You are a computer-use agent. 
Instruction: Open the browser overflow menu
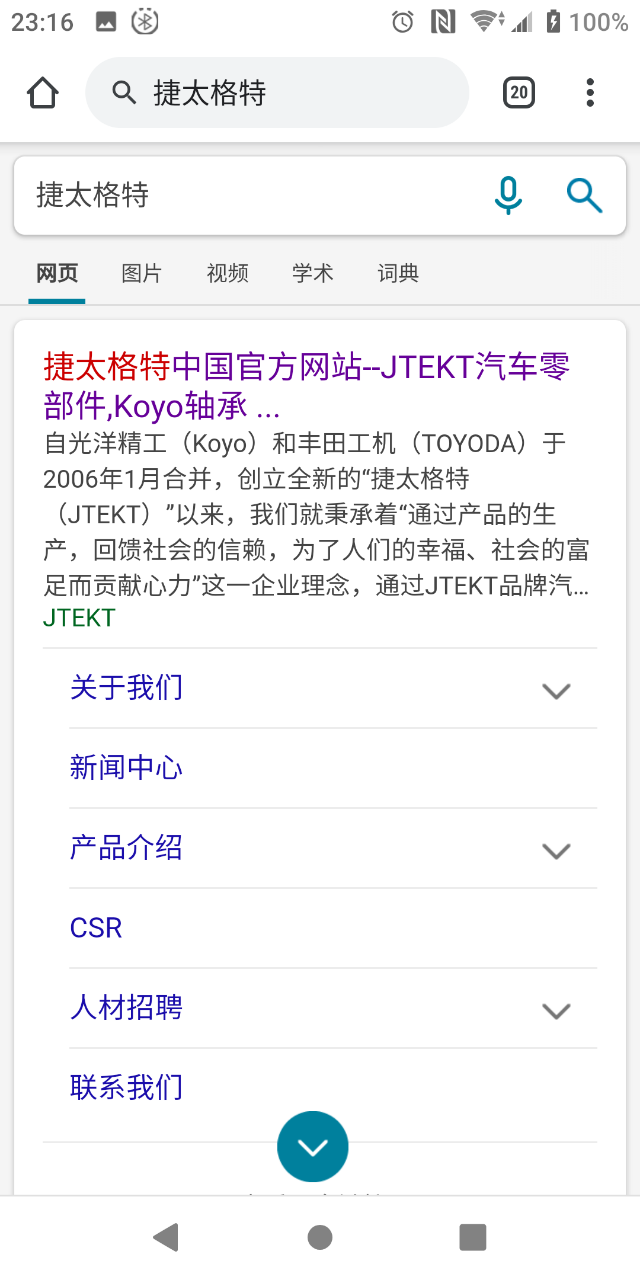coord(590,93)
